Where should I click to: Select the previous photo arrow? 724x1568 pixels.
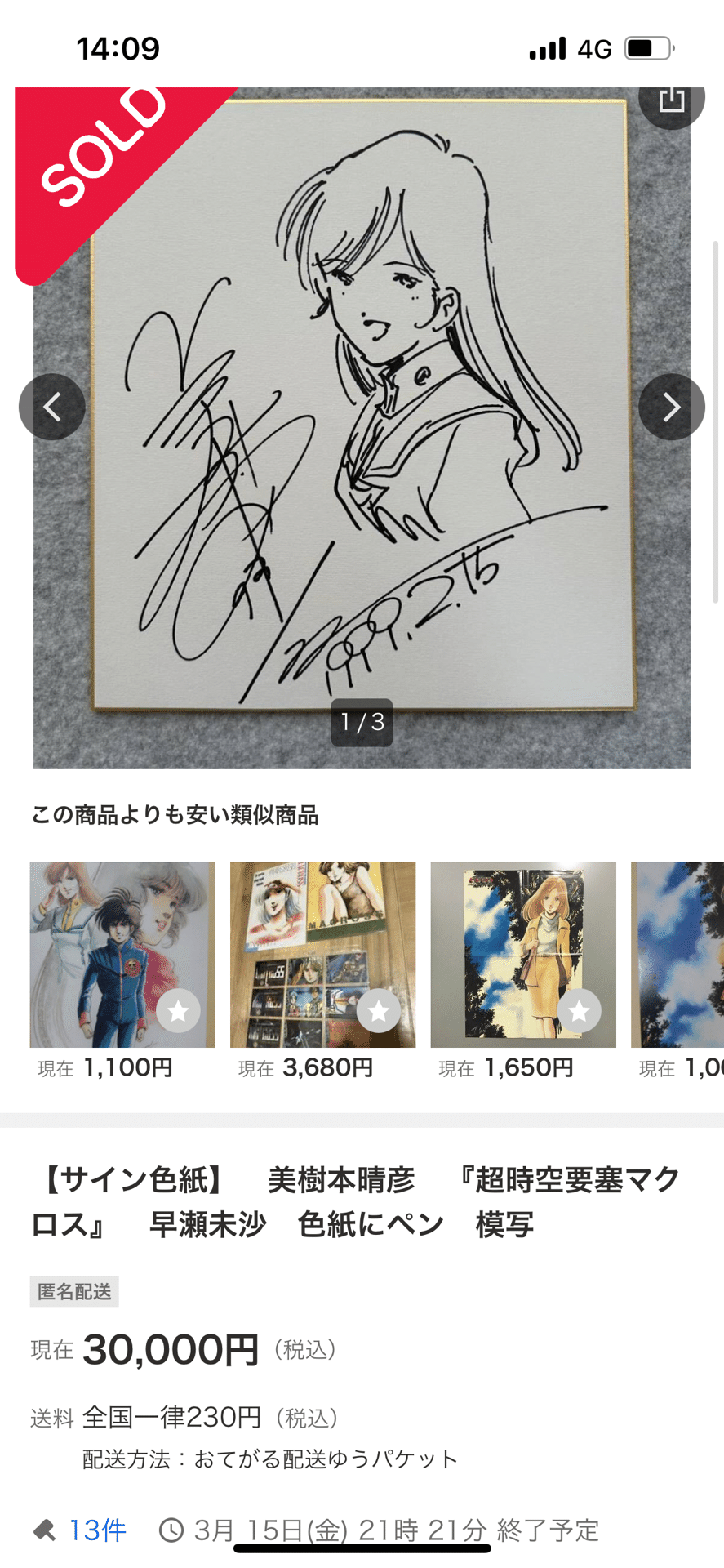point(51,407)
